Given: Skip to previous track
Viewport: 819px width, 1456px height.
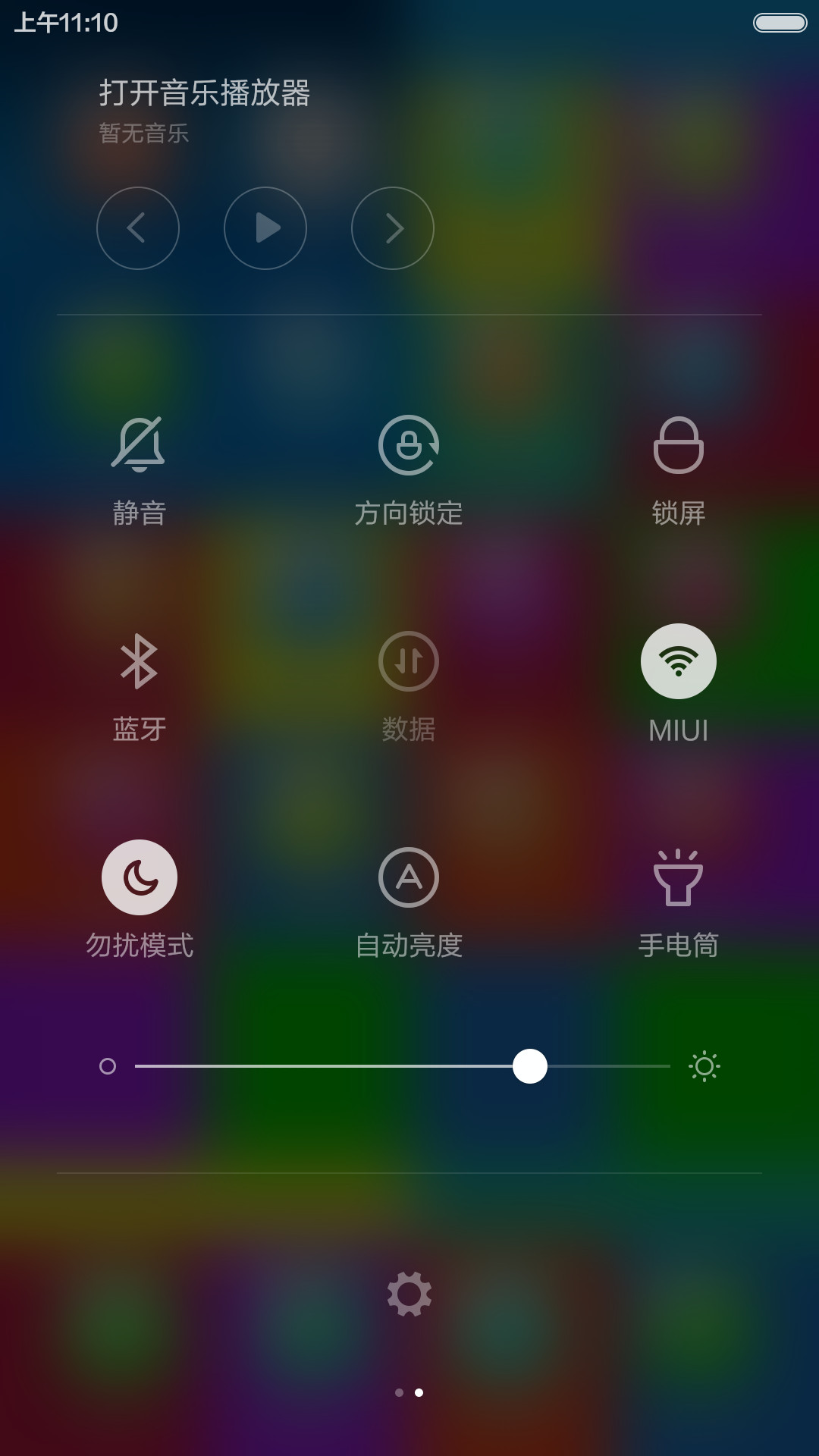Looking at the screenshot, I should (x=138, y=228).
